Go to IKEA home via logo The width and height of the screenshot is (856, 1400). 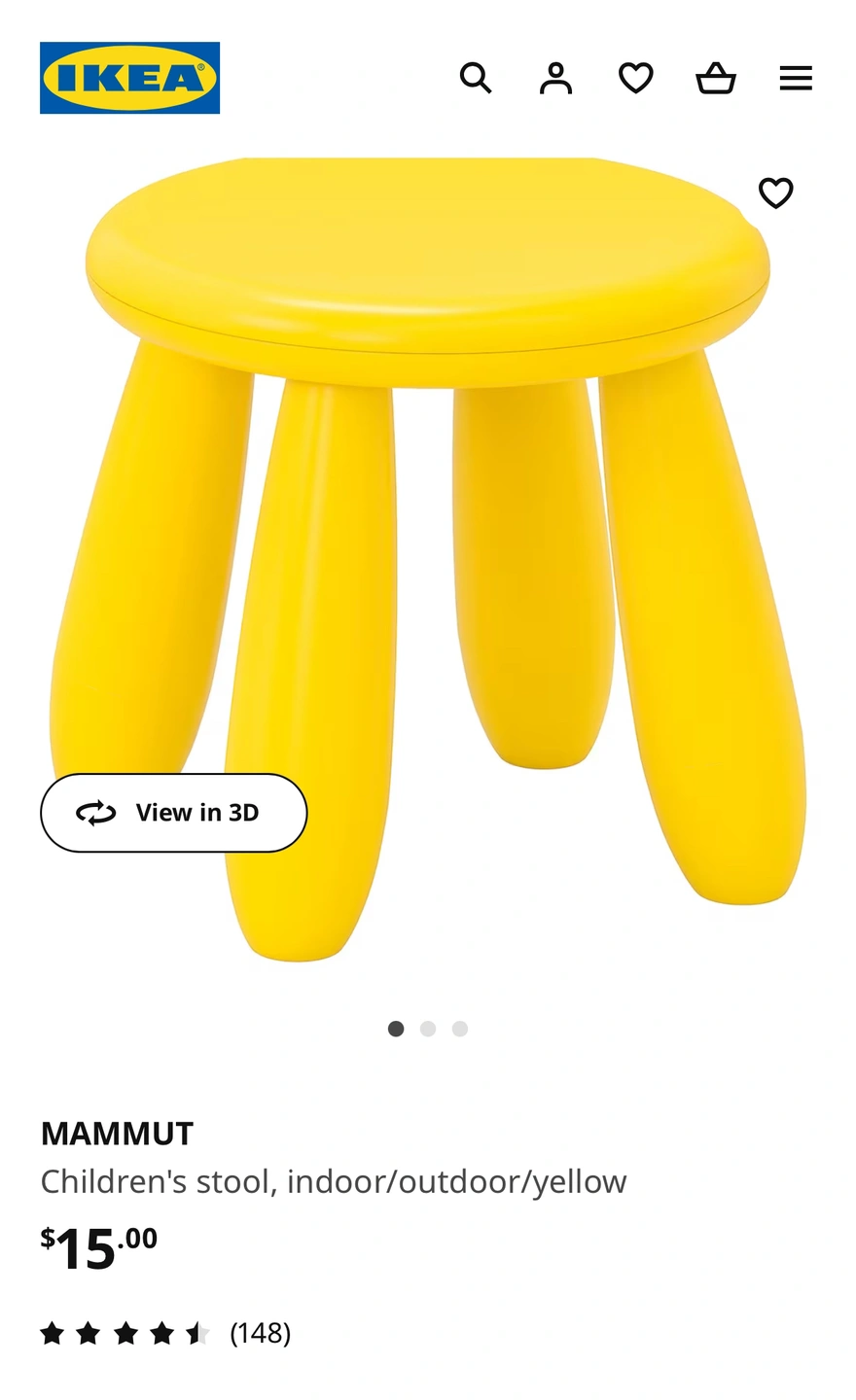tap(129, 78)
